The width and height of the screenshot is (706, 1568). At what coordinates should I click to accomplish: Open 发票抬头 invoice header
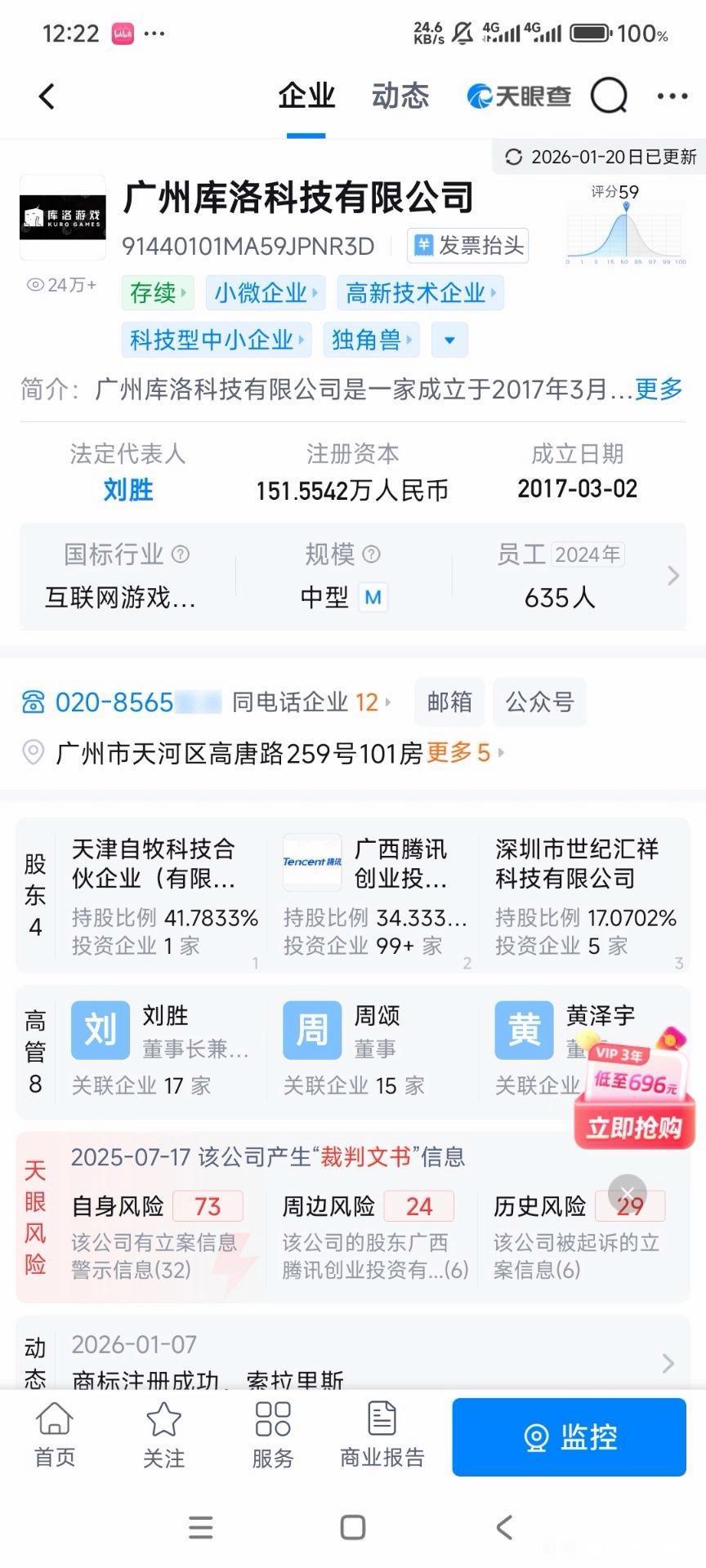tap(468, 246)
